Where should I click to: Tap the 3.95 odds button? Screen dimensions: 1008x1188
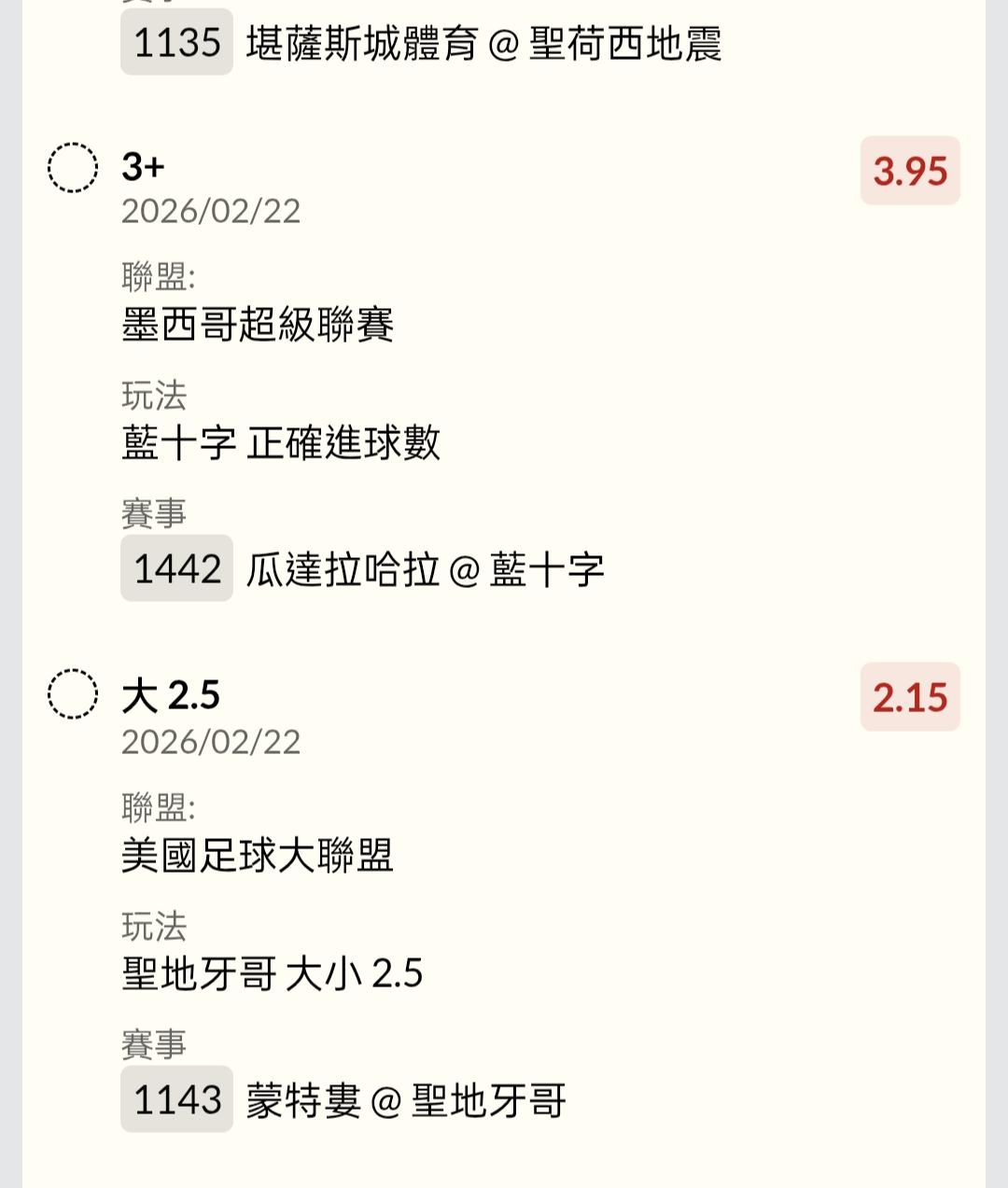pyautogui.click(x=910, y=171)
